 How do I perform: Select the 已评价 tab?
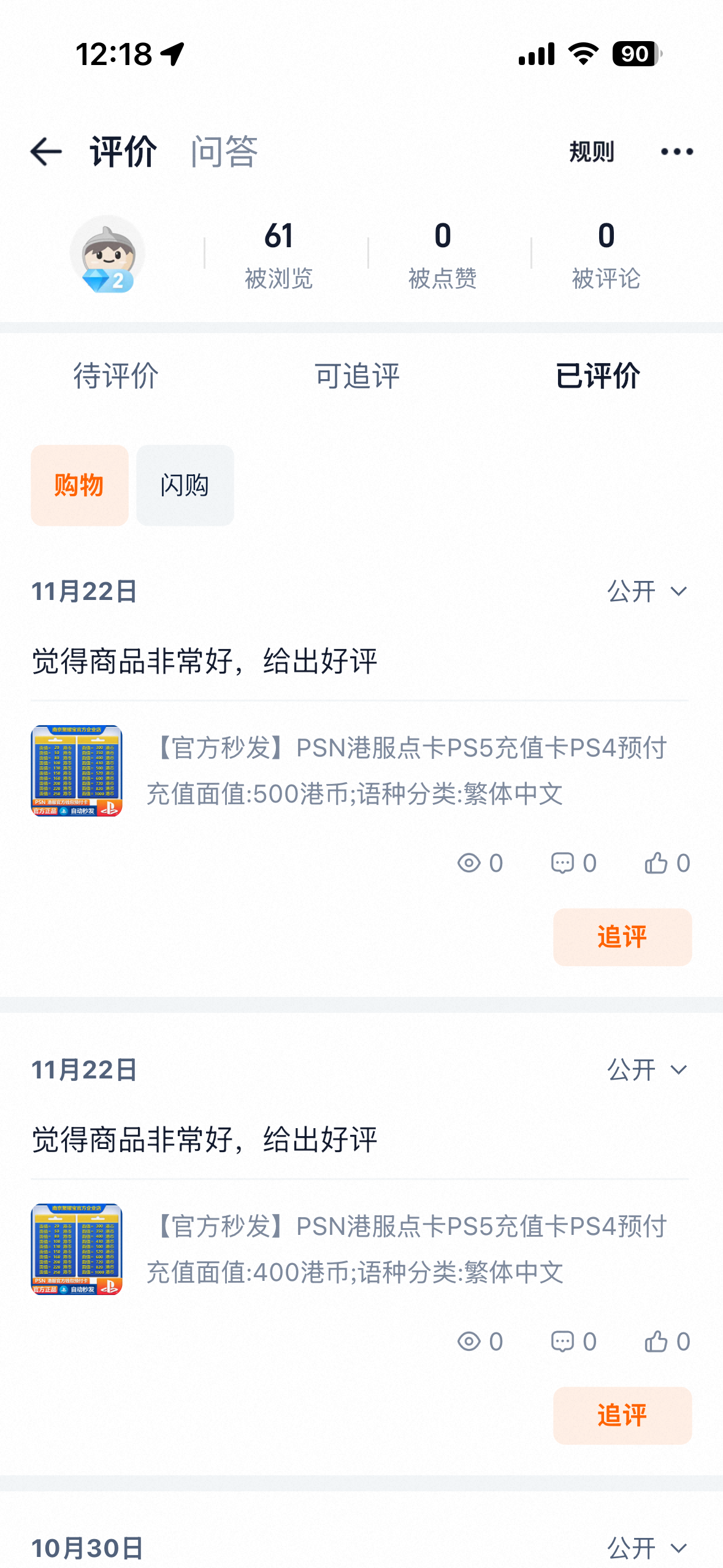pos(598,375)
